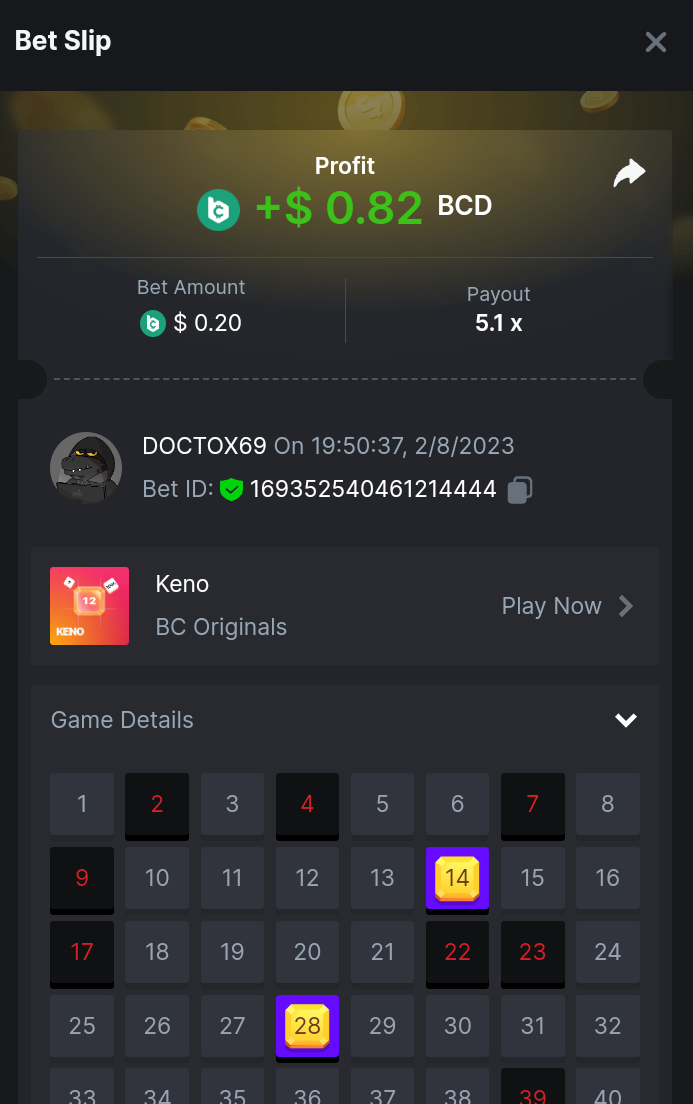Copy the Bet ID

[519, 490]
